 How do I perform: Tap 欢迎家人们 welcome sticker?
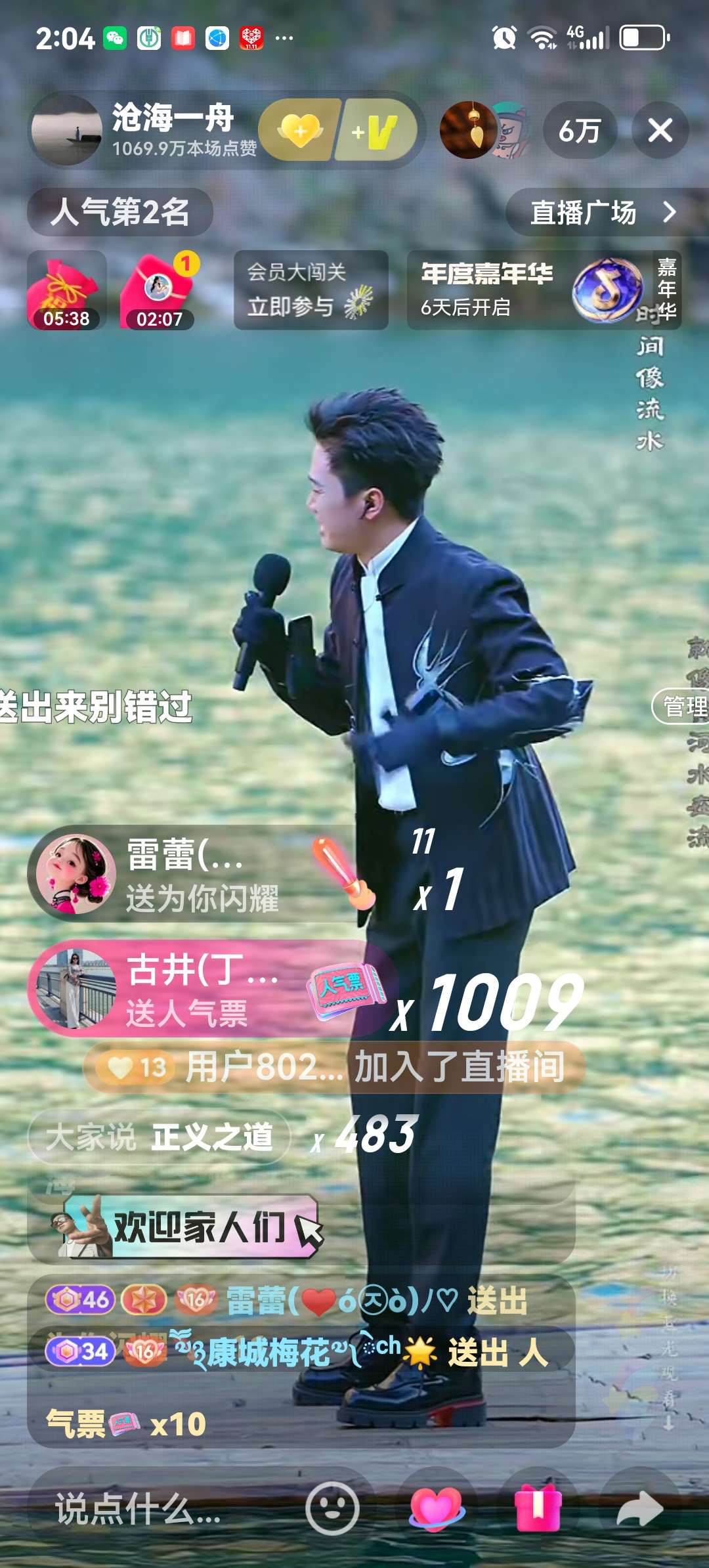pos(190,1226)
